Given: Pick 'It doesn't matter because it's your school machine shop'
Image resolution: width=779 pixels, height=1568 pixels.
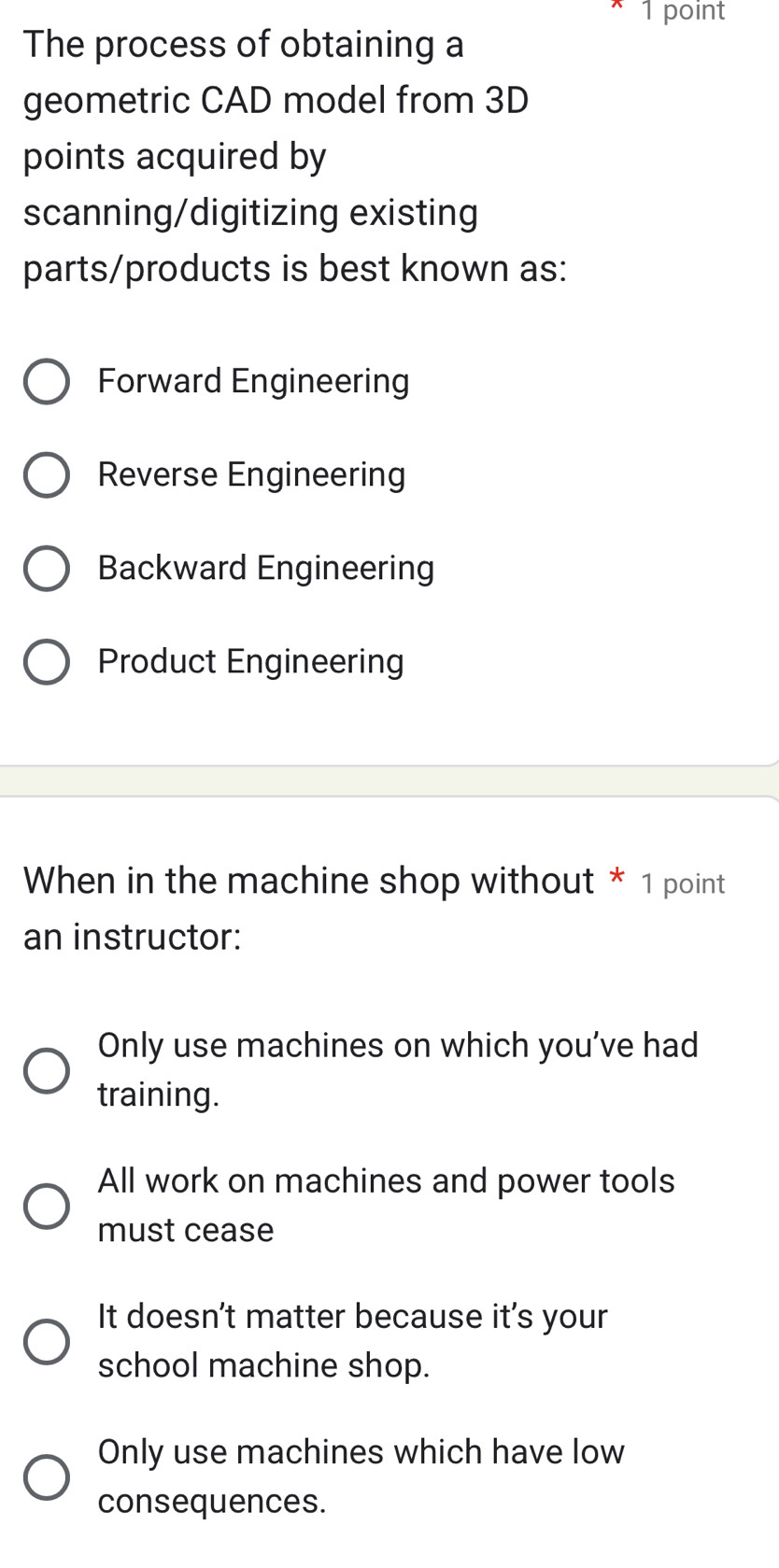Looking at the screenshot, I should click(x=46, y=1341).
